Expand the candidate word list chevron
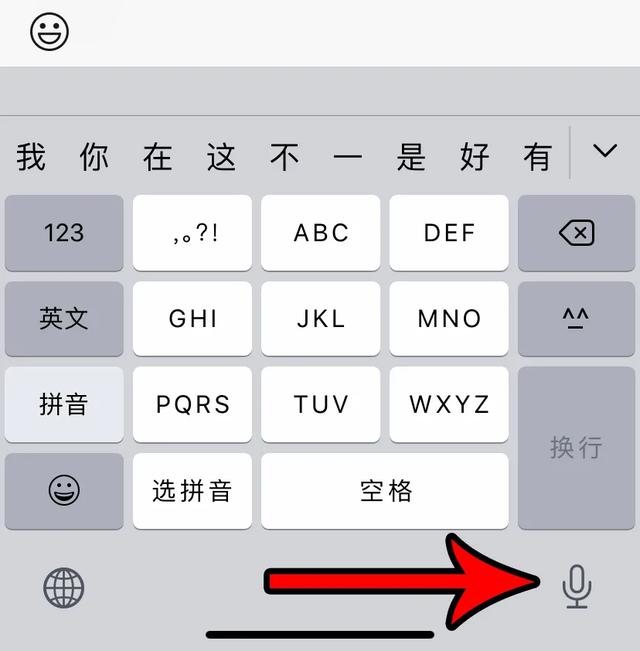 pyautogui.click(x=605, y=152)
